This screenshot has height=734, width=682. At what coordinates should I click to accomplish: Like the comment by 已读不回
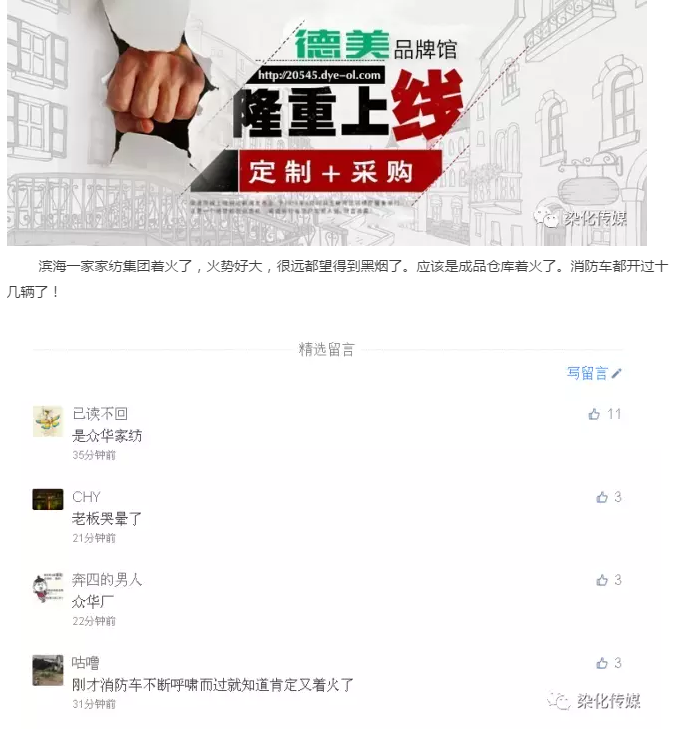click(x=595, y=414)
